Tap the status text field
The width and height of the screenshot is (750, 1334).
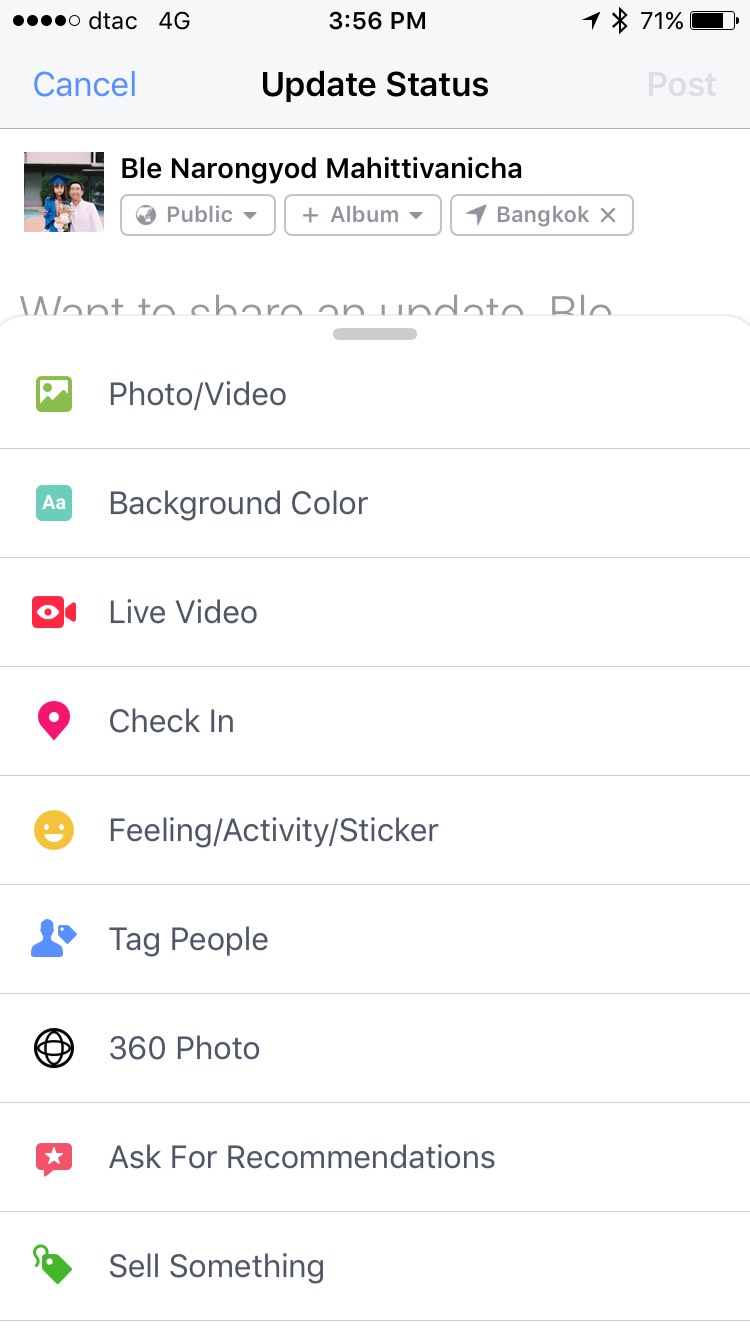[375, 298]
